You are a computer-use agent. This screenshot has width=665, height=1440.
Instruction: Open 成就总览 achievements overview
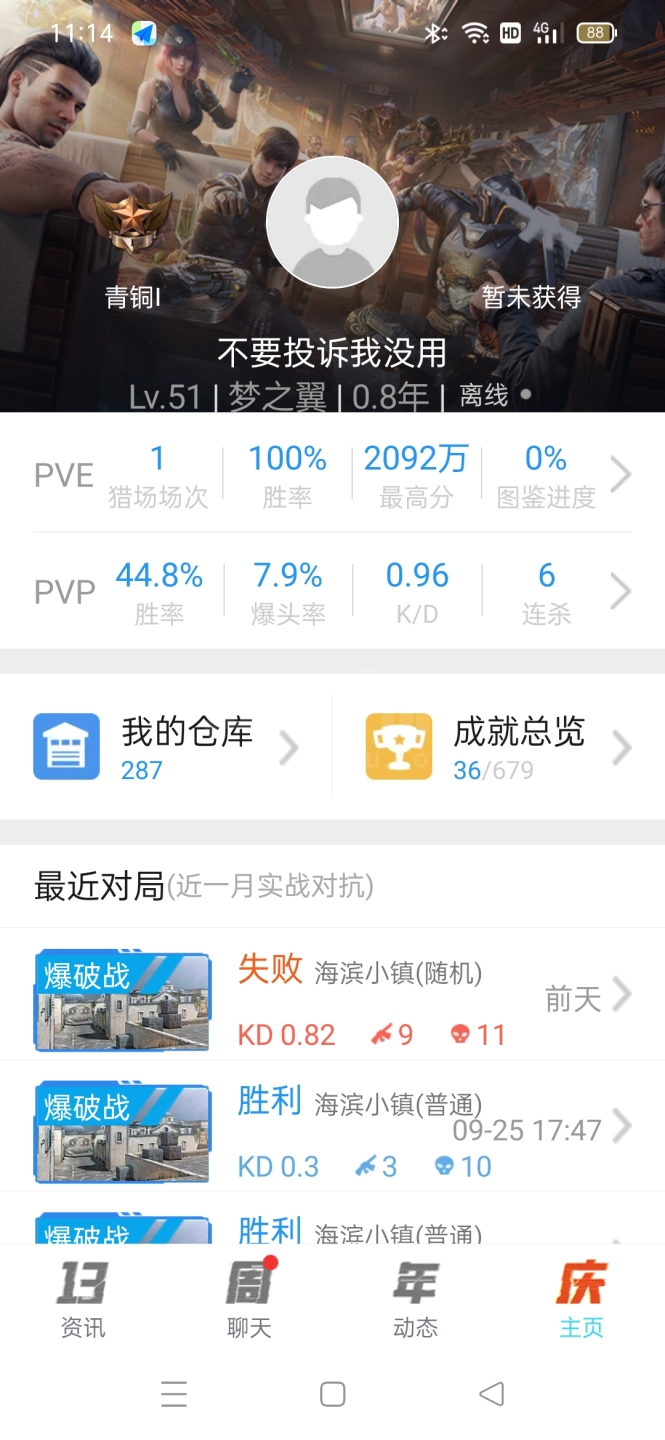point(498,746)
